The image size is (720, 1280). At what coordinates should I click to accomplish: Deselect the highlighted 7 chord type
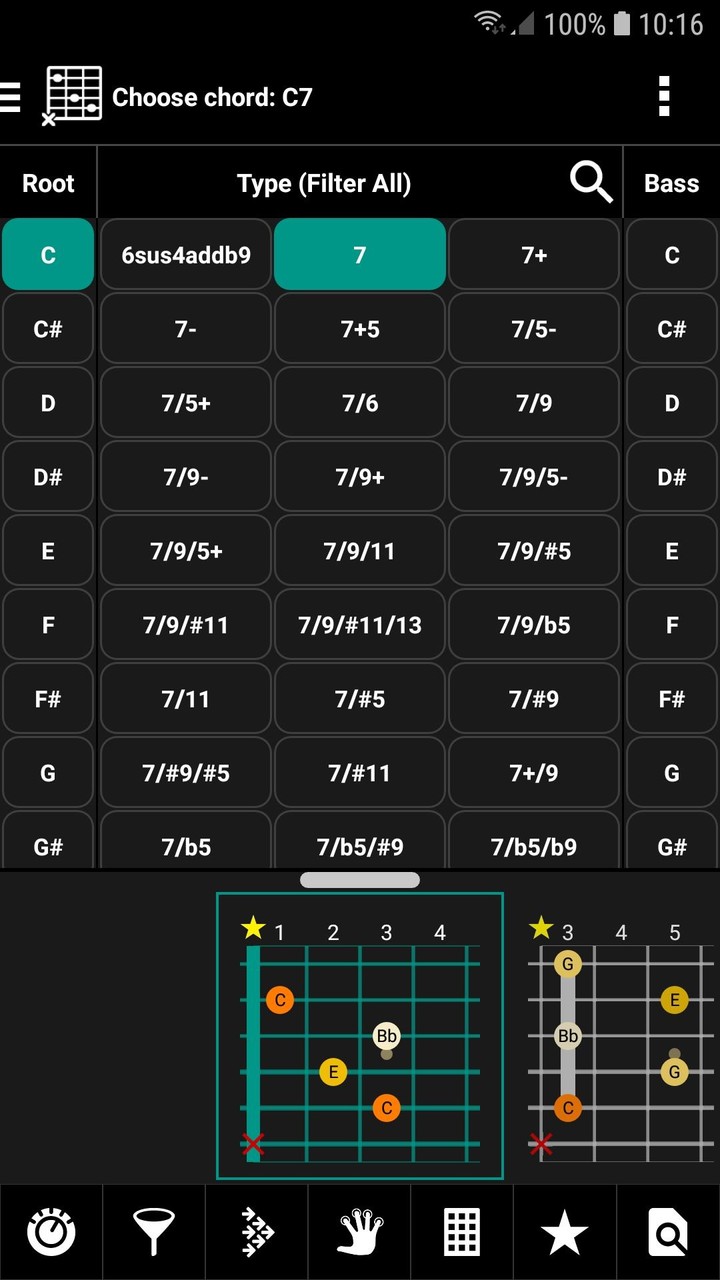coord(360,255)
